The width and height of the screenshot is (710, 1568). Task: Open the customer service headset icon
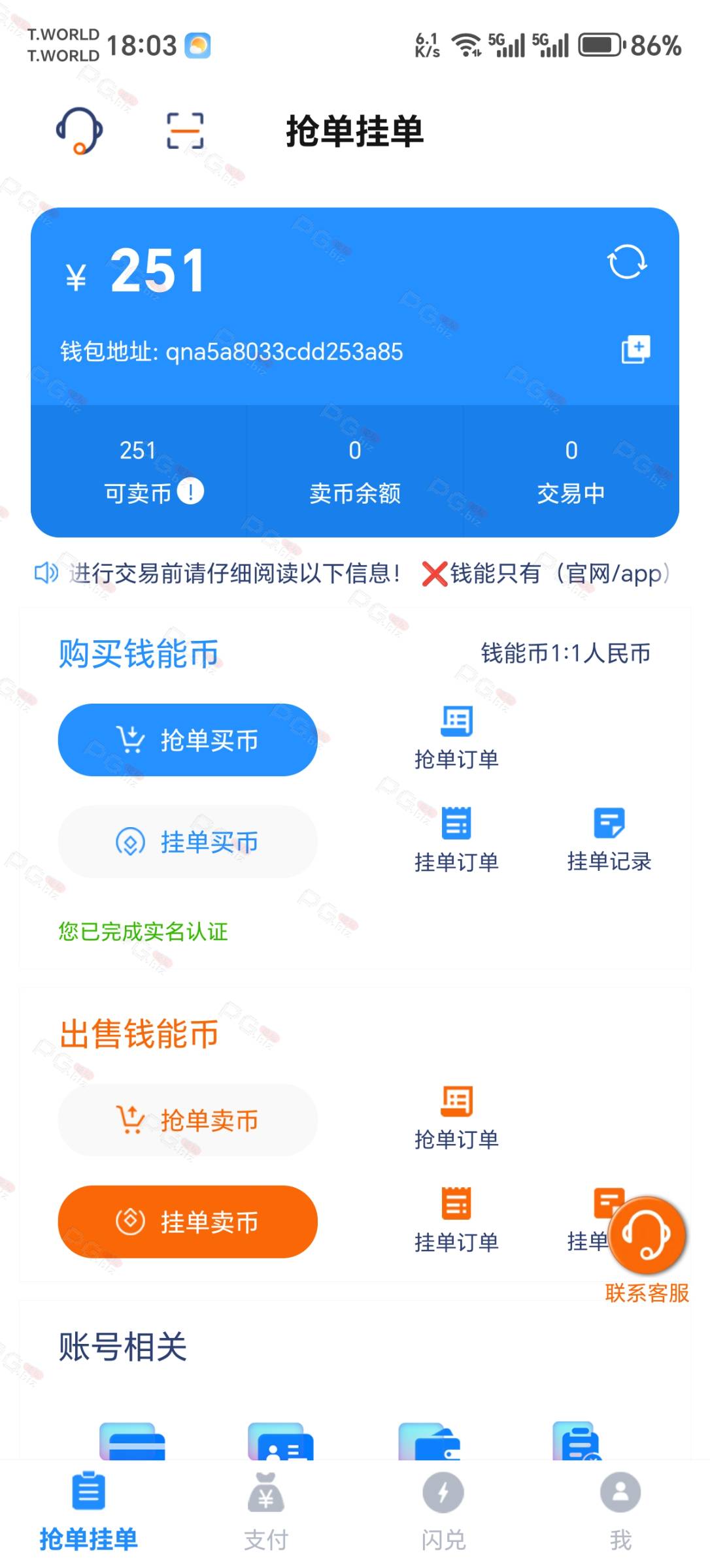[79, 131]
